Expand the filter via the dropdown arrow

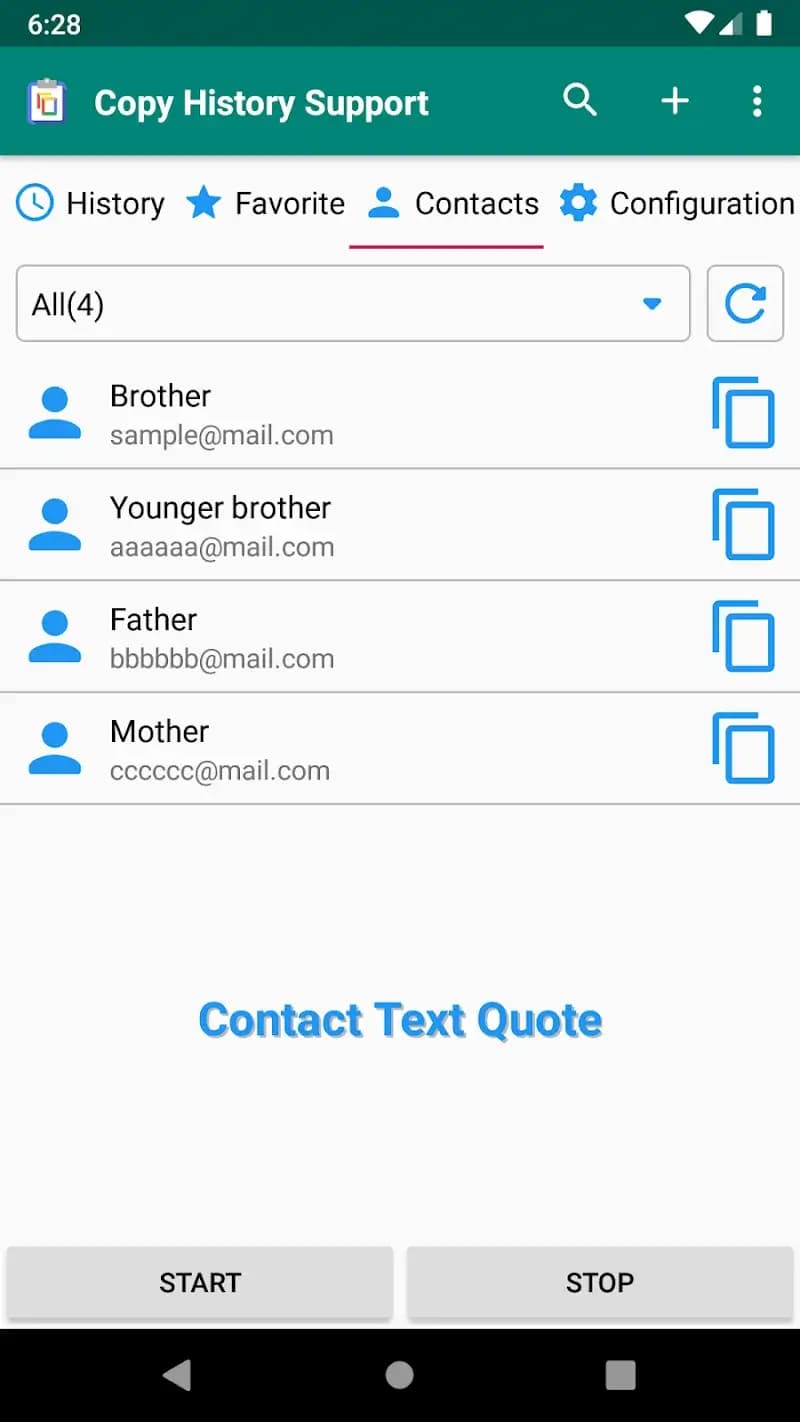tap(654, 304)
